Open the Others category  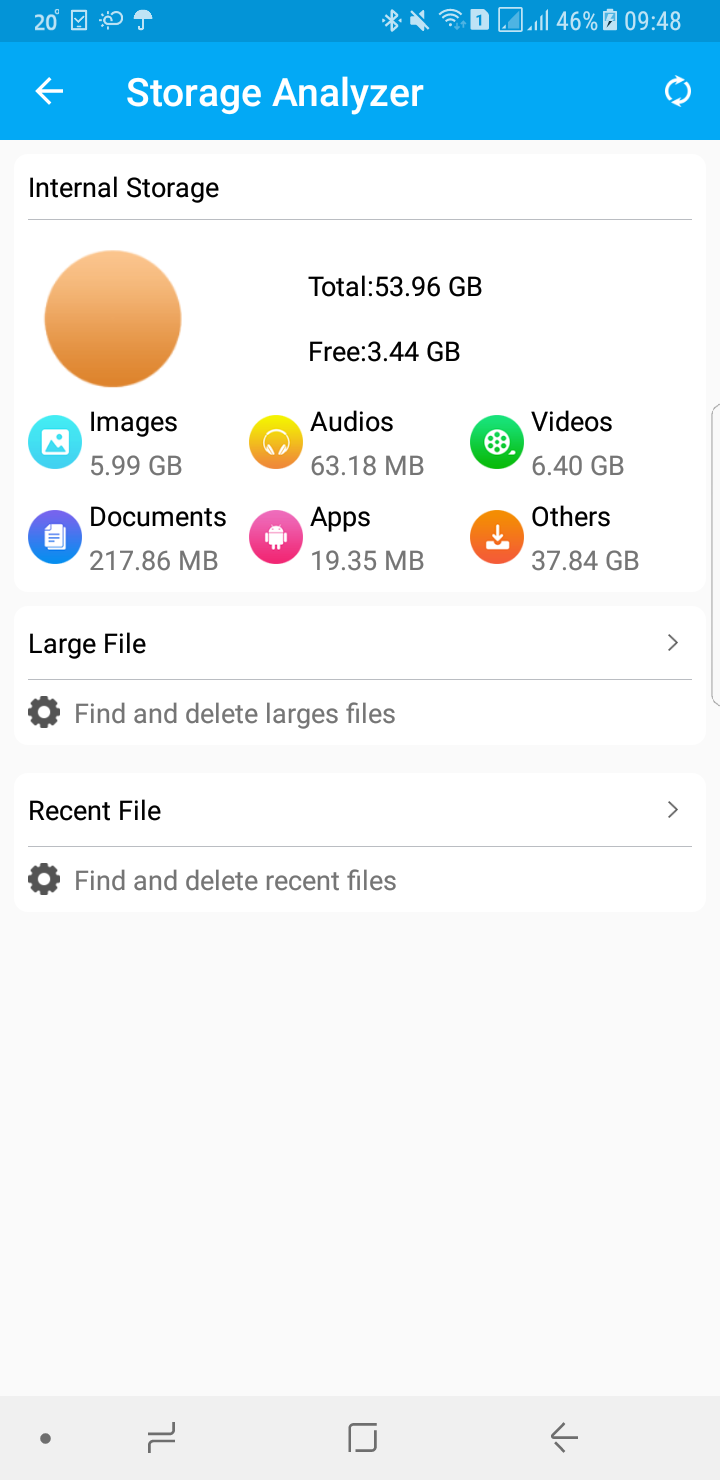(555, 538)
